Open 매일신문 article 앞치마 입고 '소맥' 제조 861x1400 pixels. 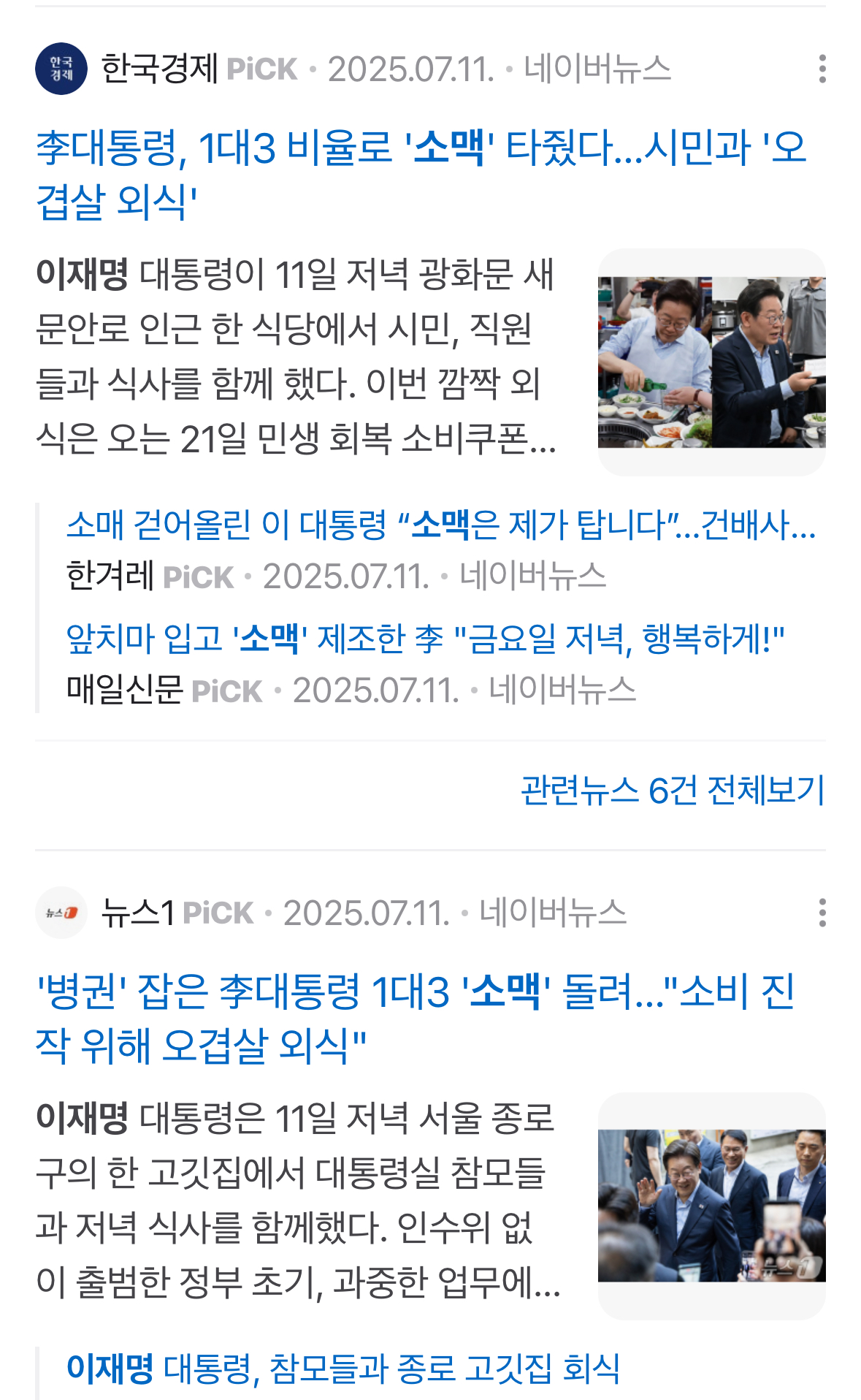pyautogui.click(x=425, y=639)
